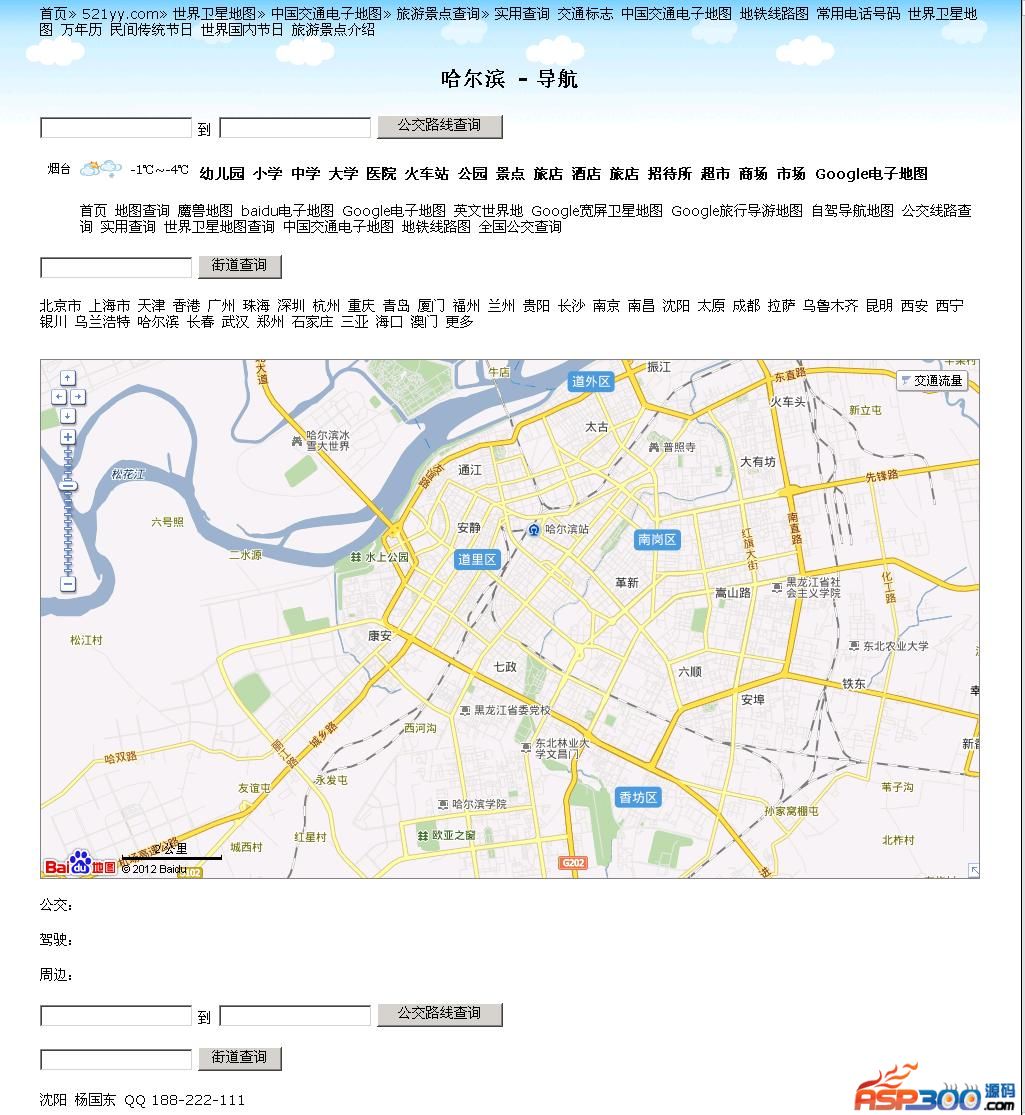
Task: Tap the bottom 公交路线查询 button
Action: coord(439,1014)
